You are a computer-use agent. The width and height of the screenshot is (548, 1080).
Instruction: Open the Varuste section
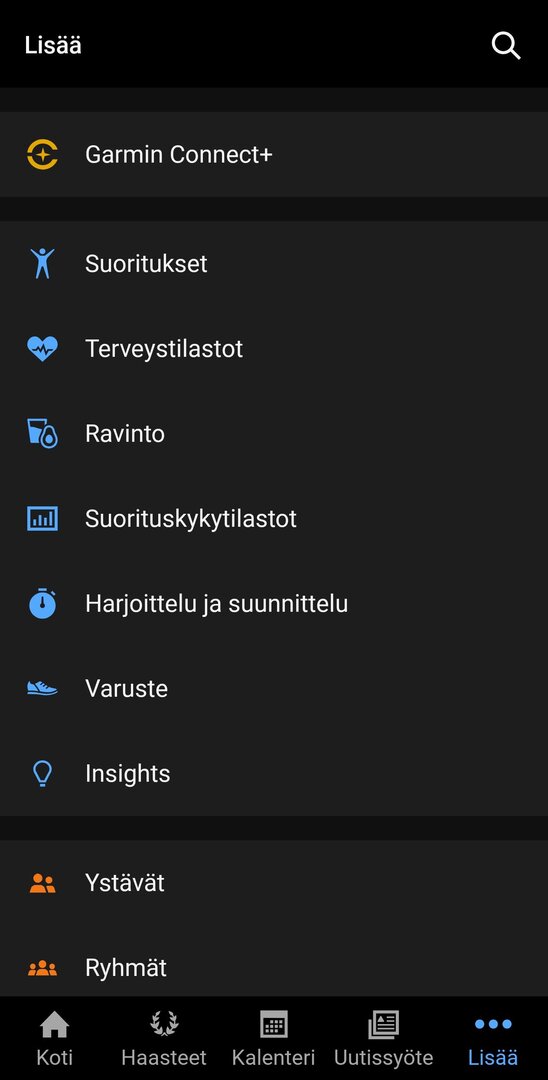point(274,689)
